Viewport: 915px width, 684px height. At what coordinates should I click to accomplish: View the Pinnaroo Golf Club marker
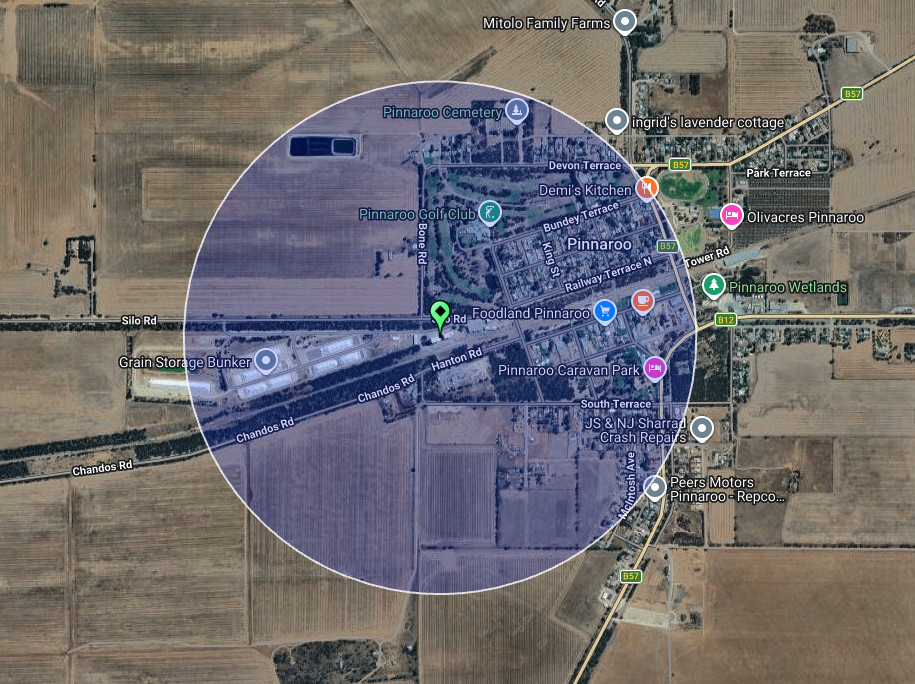pyautogui.click(x=490, y=211)
